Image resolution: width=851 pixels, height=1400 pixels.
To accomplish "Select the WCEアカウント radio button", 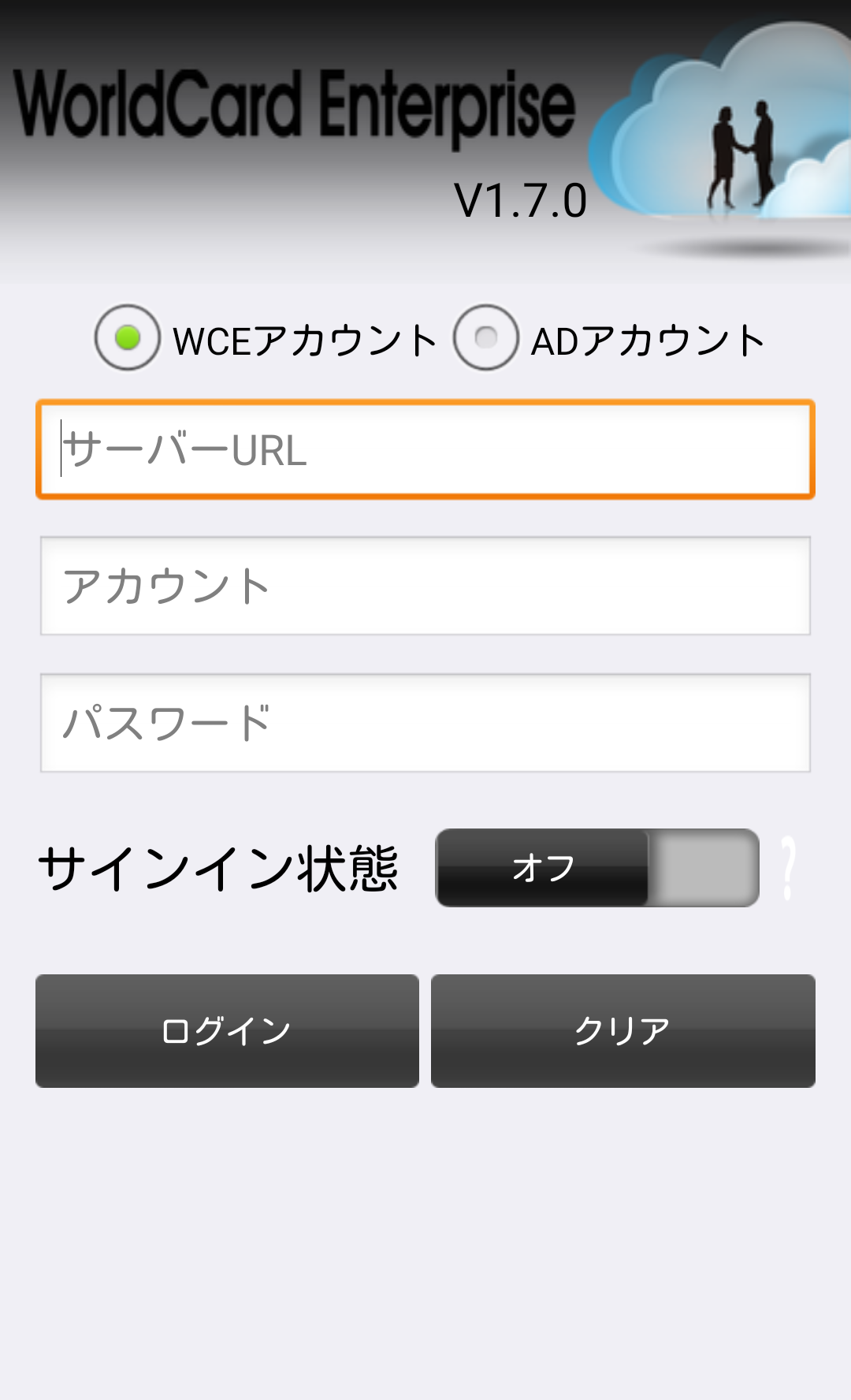I will click(x=128, y=338).
